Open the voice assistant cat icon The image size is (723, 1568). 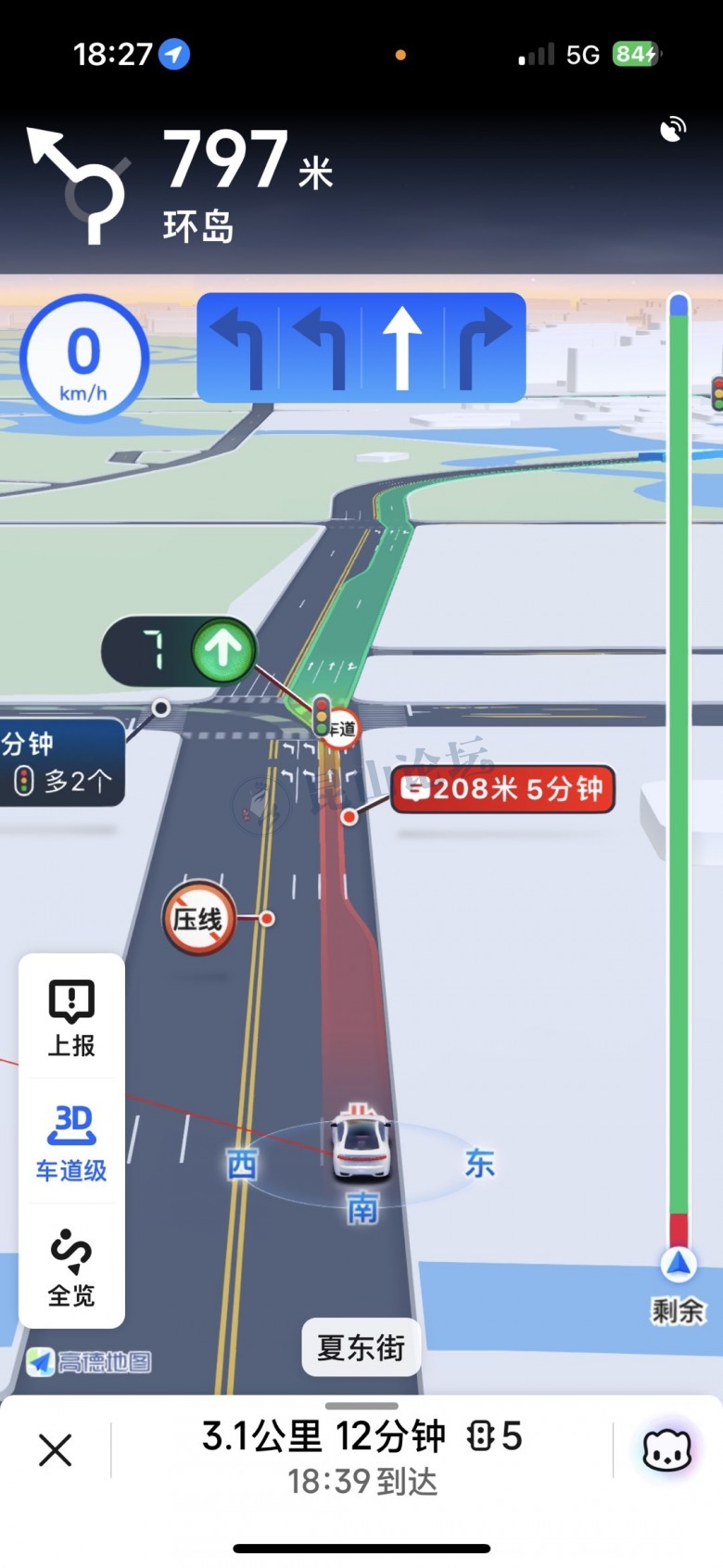(x=667, y=1449)
